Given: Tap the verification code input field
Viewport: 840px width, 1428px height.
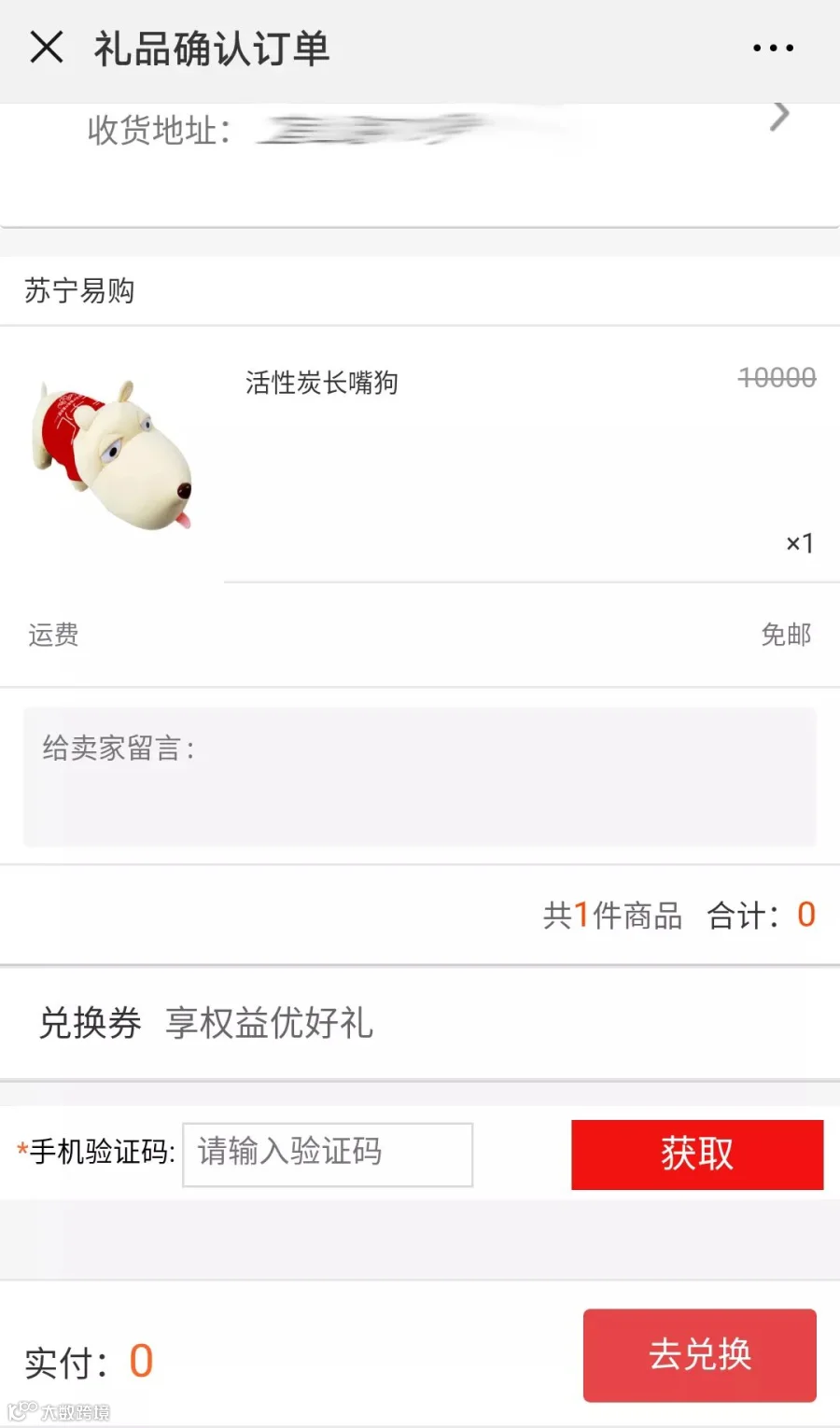Looking at the screenshot, I should pyautogui.click(x=328, y=1155).
